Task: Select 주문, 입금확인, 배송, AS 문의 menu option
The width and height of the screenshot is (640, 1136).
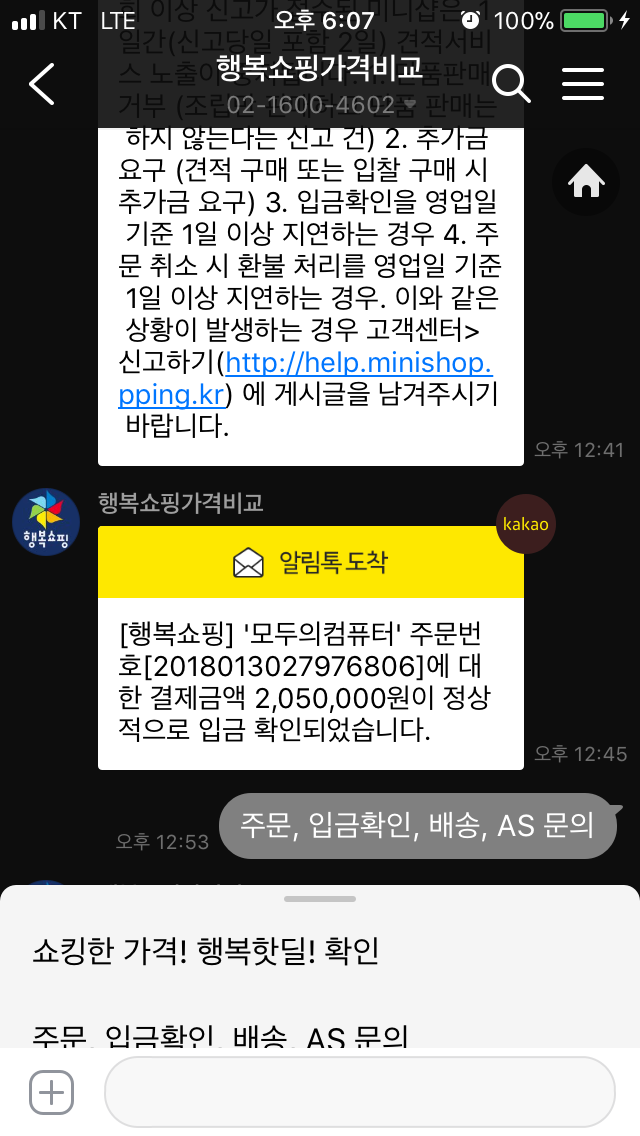Action: [x=220, y=1036]
